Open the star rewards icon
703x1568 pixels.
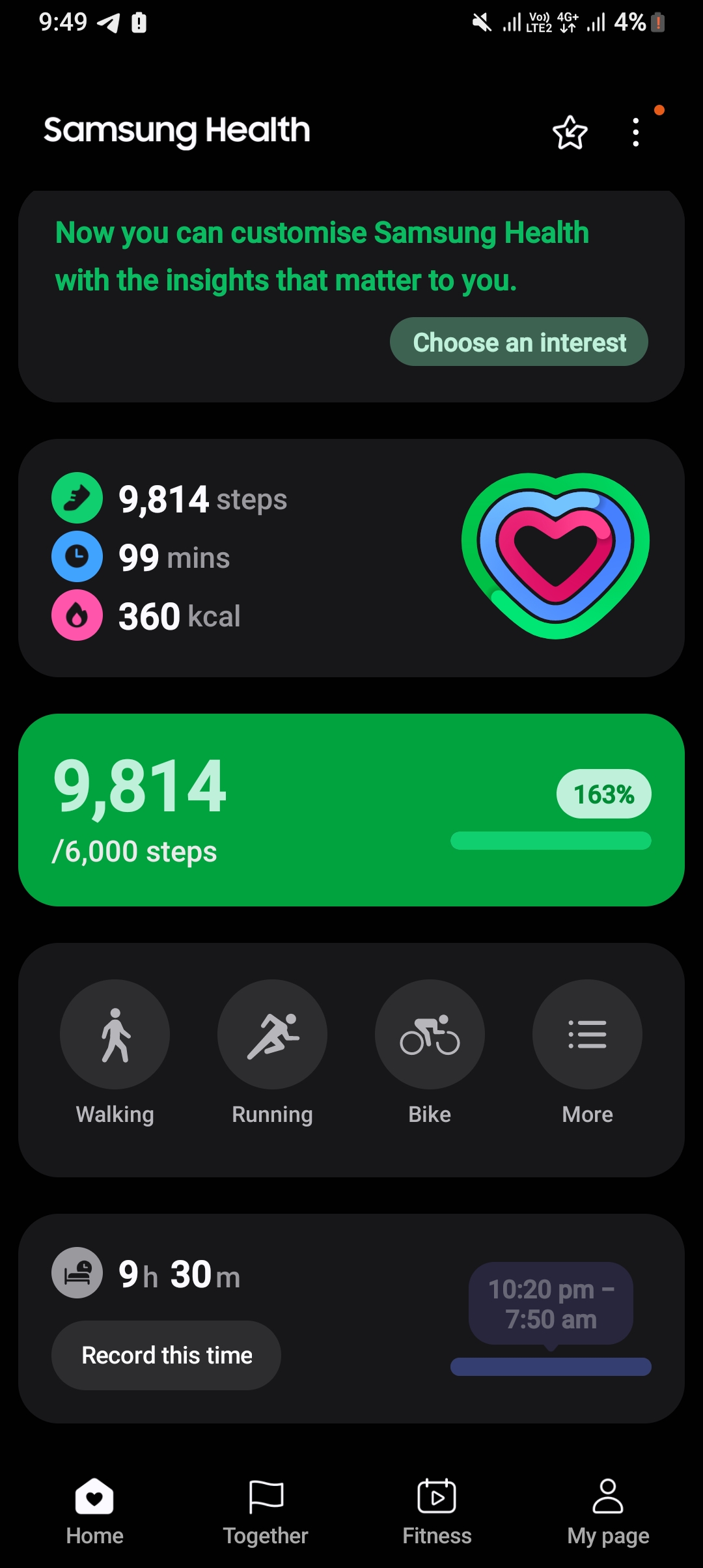(570, 133)
